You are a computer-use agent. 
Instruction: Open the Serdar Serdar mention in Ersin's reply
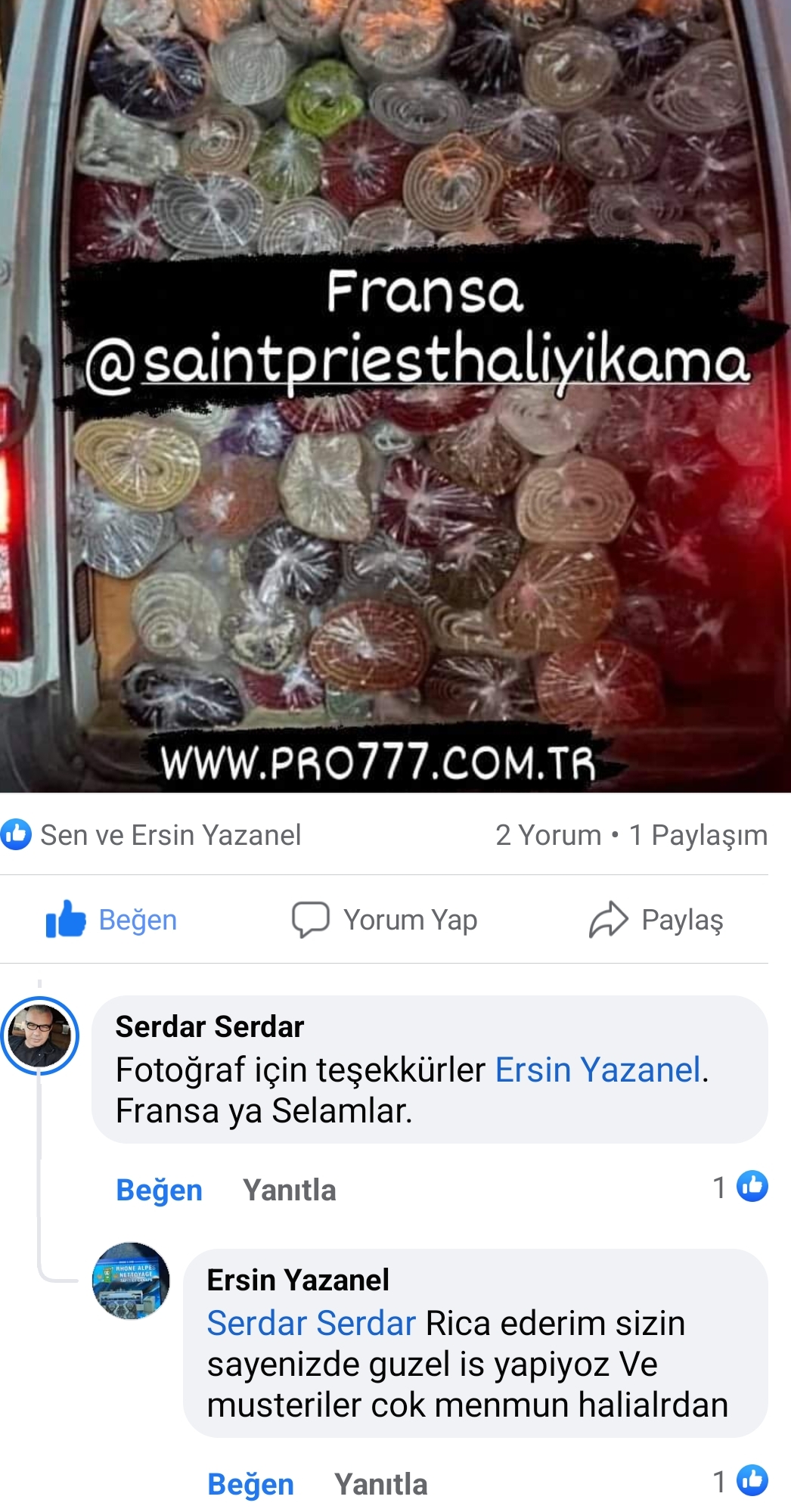pos(312,1323)
